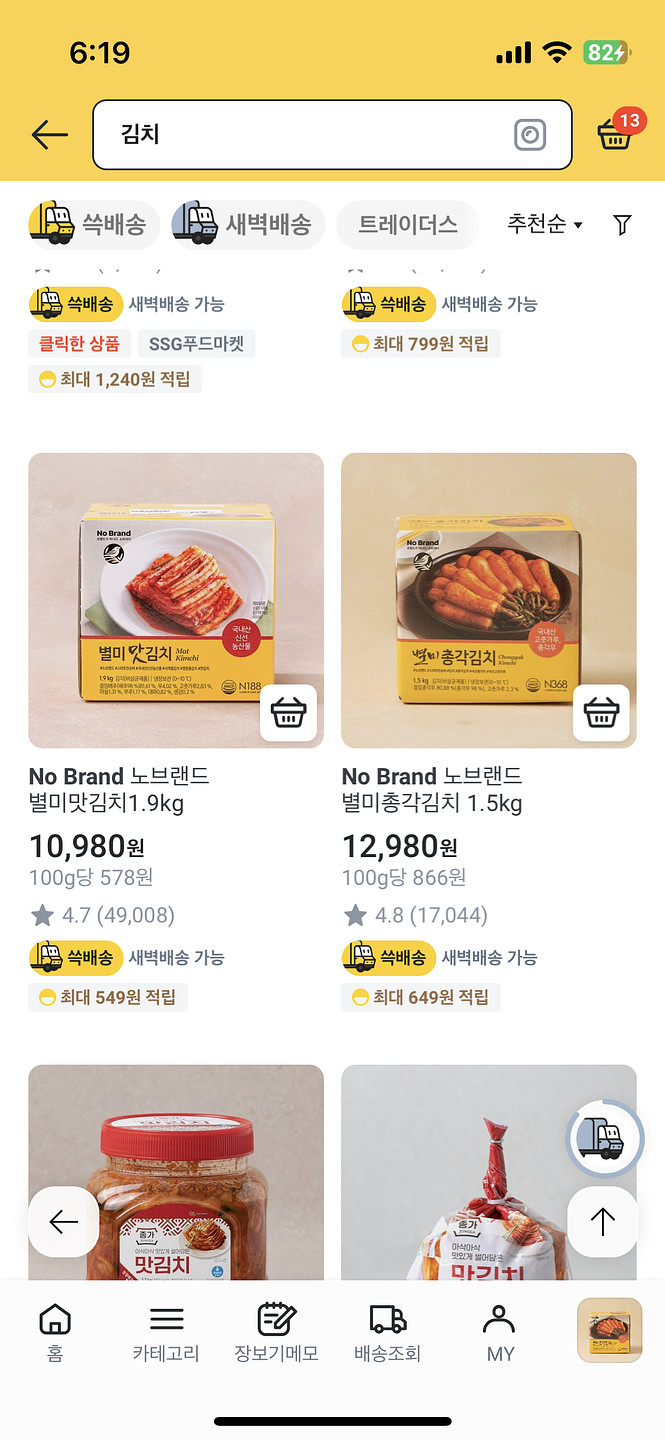
Task: Select the 쓱배송 filter chip
Action: [x=93, y=224]
